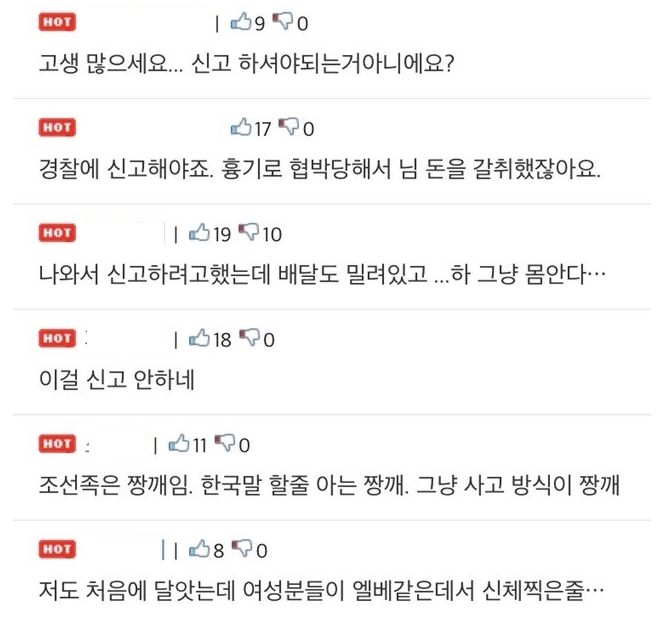The width and height of the screenshot is (672, 622).
Task: Like the comment starting '저도 처음에'
Action: [200, 549]
